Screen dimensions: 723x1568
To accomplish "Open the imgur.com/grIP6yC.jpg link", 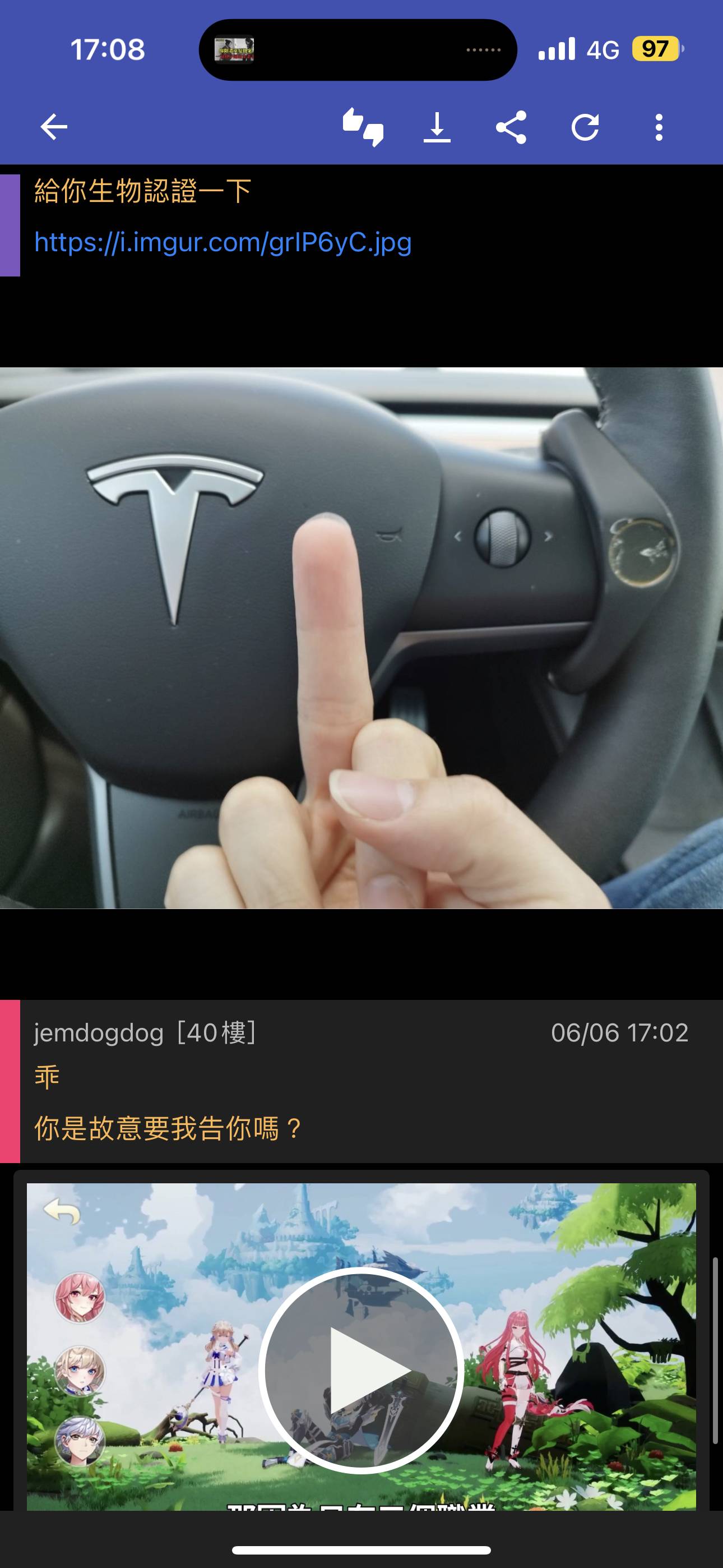I will [223, 242].
